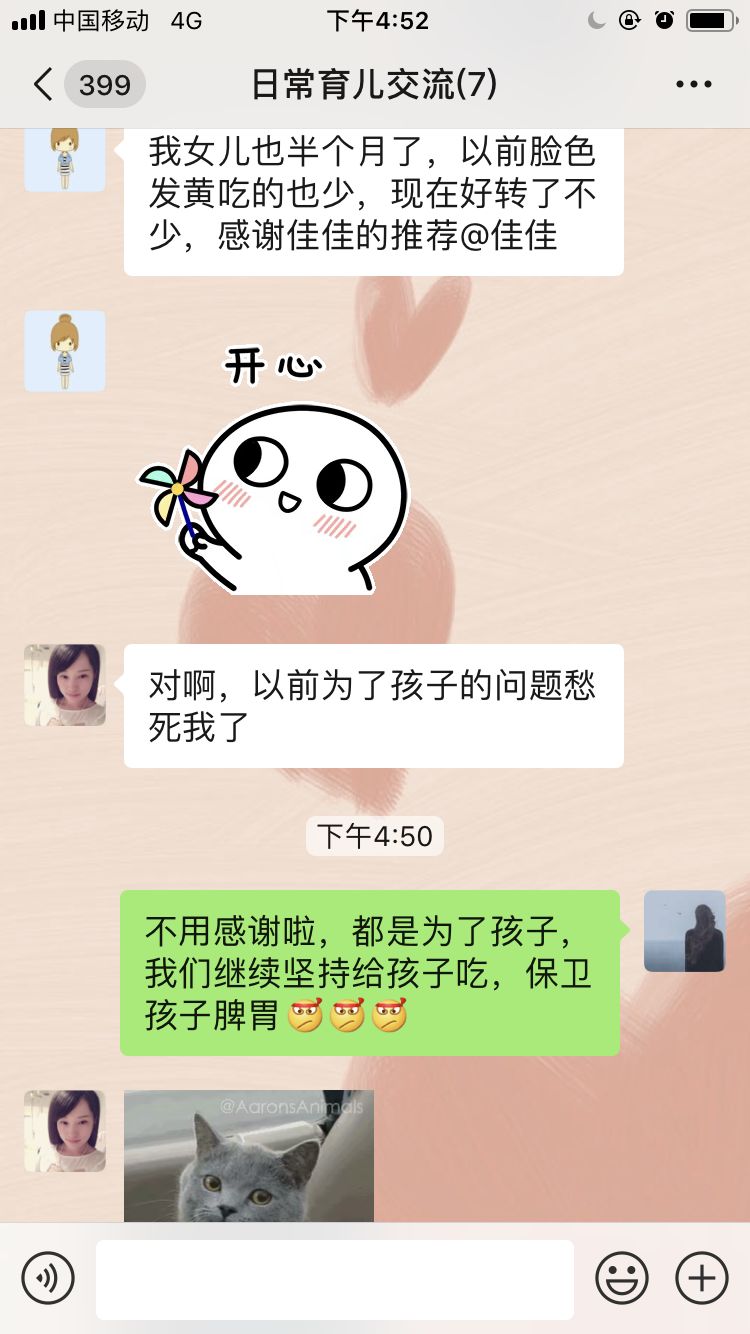The width and height of the screenshot is (750, 1334).
Task: Switch to voice message mode
Action: pos(49,1277)
